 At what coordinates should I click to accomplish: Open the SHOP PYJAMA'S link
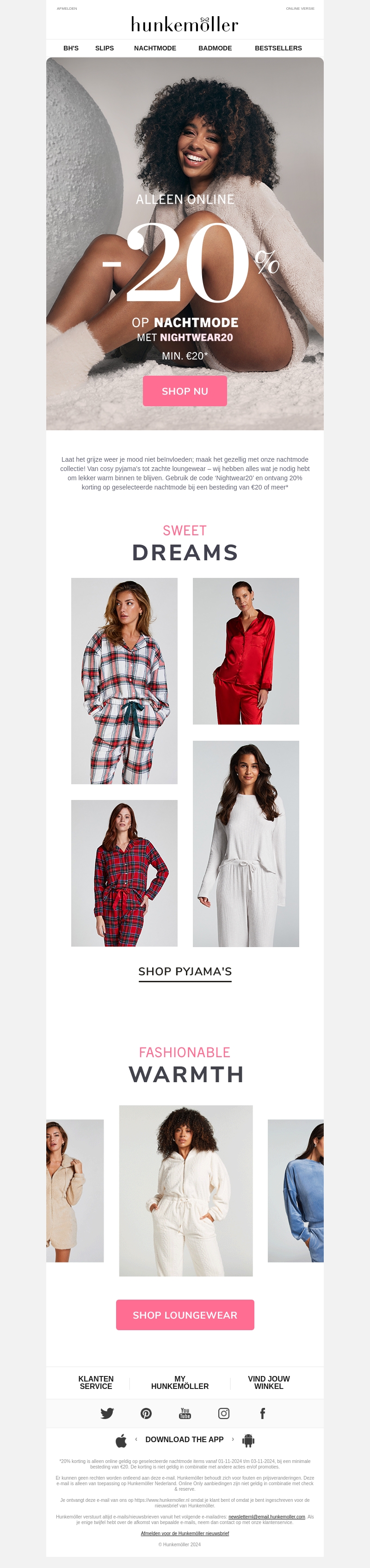pos(185,972)
